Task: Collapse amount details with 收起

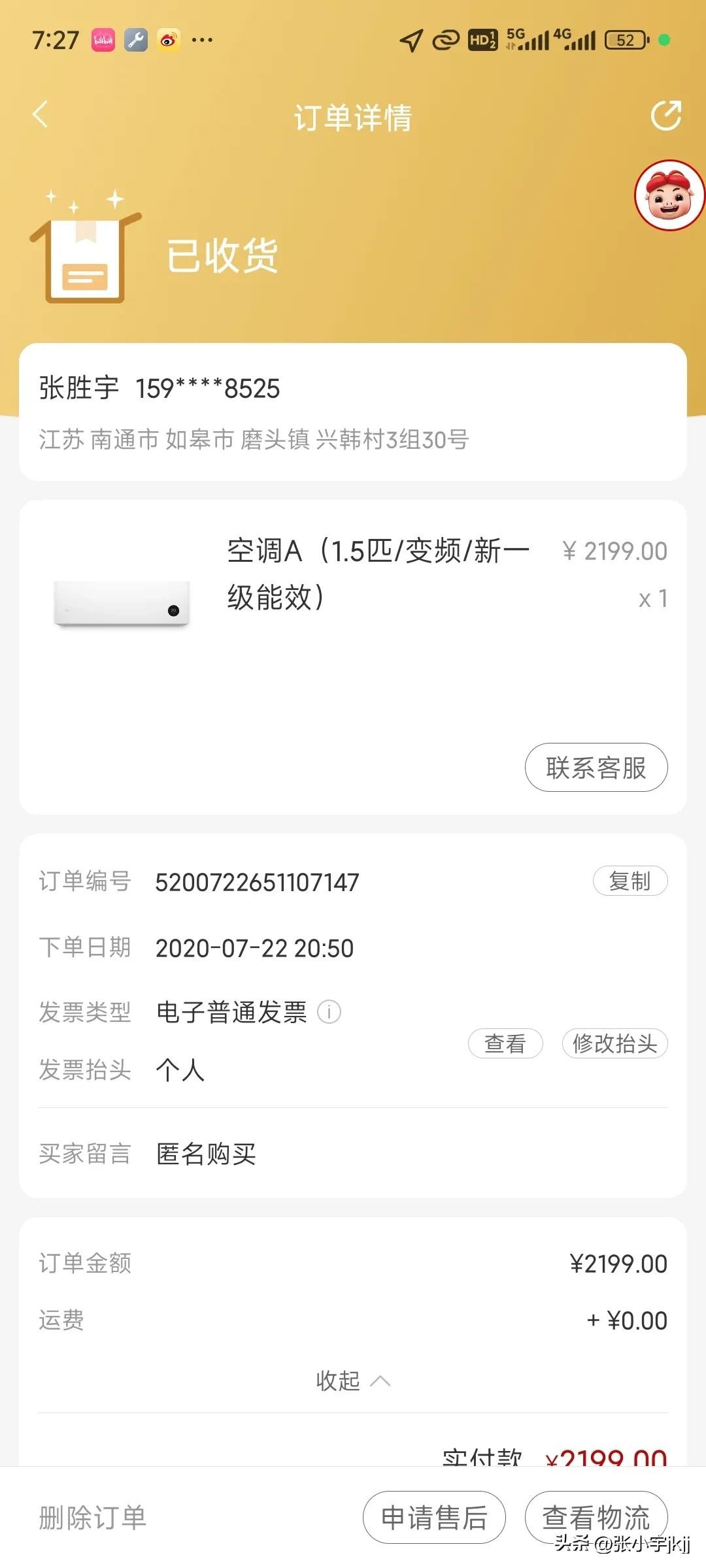Action: [x=353, y=1380]
